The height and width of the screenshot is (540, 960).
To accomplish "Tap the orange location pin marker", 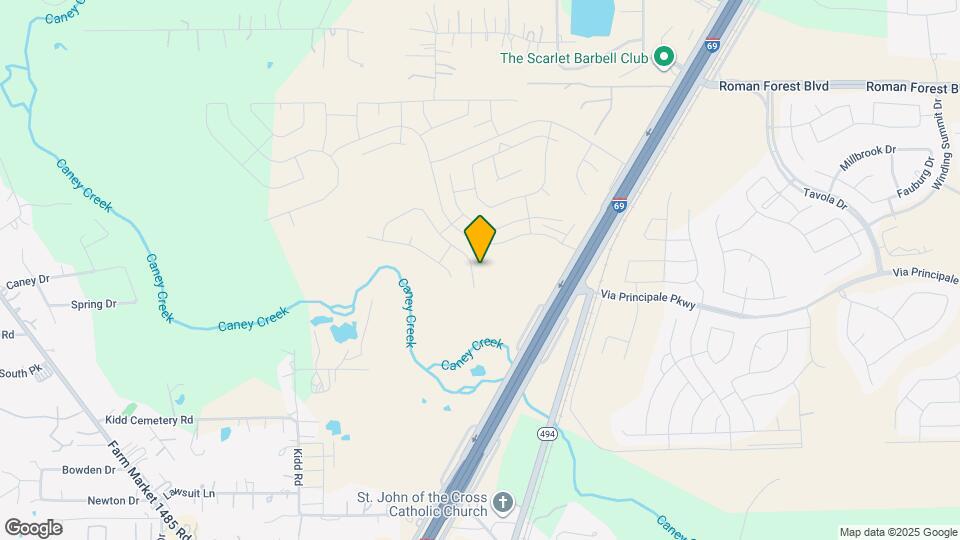I will (481, 238).
